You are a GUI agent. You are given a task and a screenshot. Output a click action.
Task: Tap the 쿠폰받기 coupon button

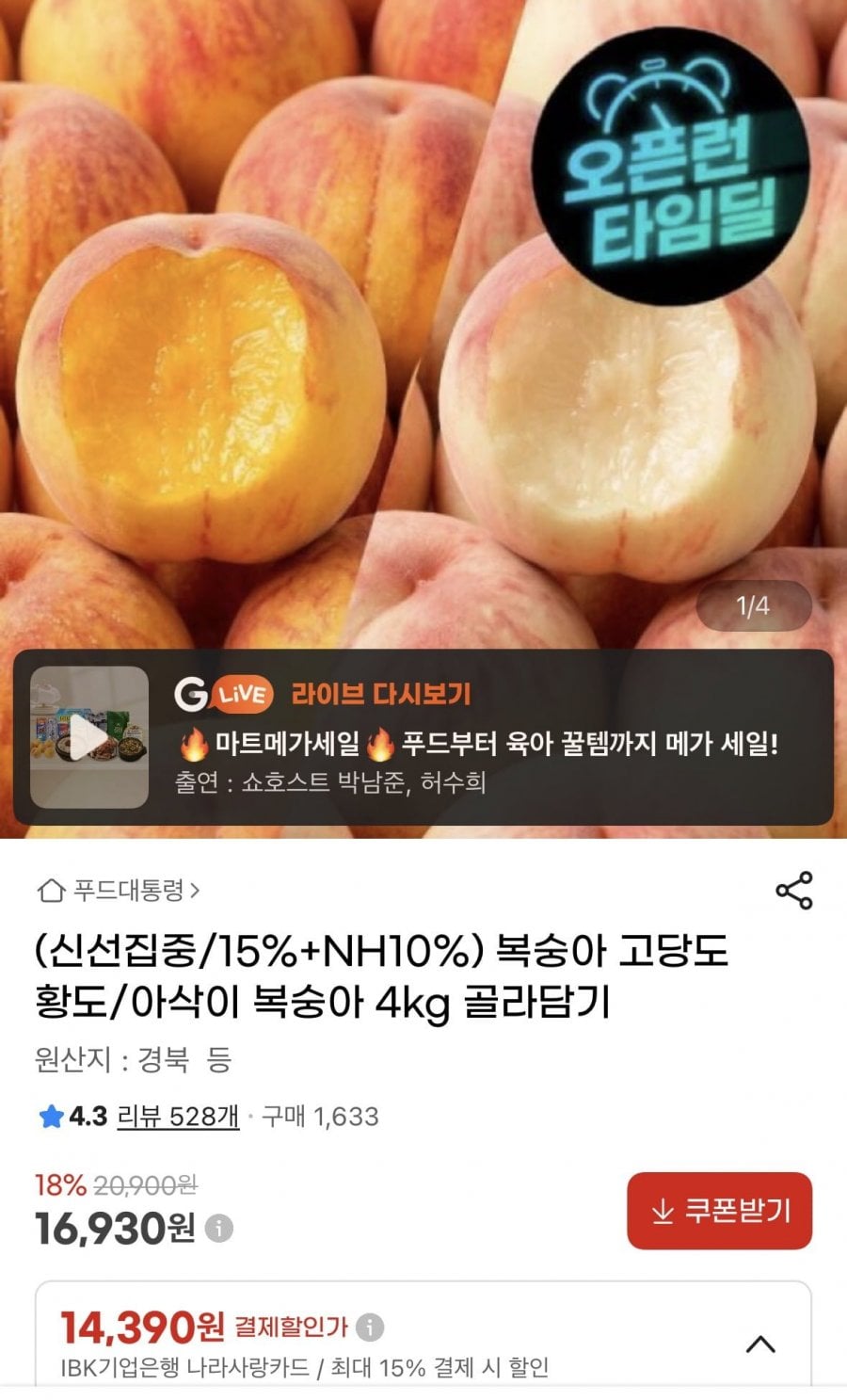coord(719,1211)
